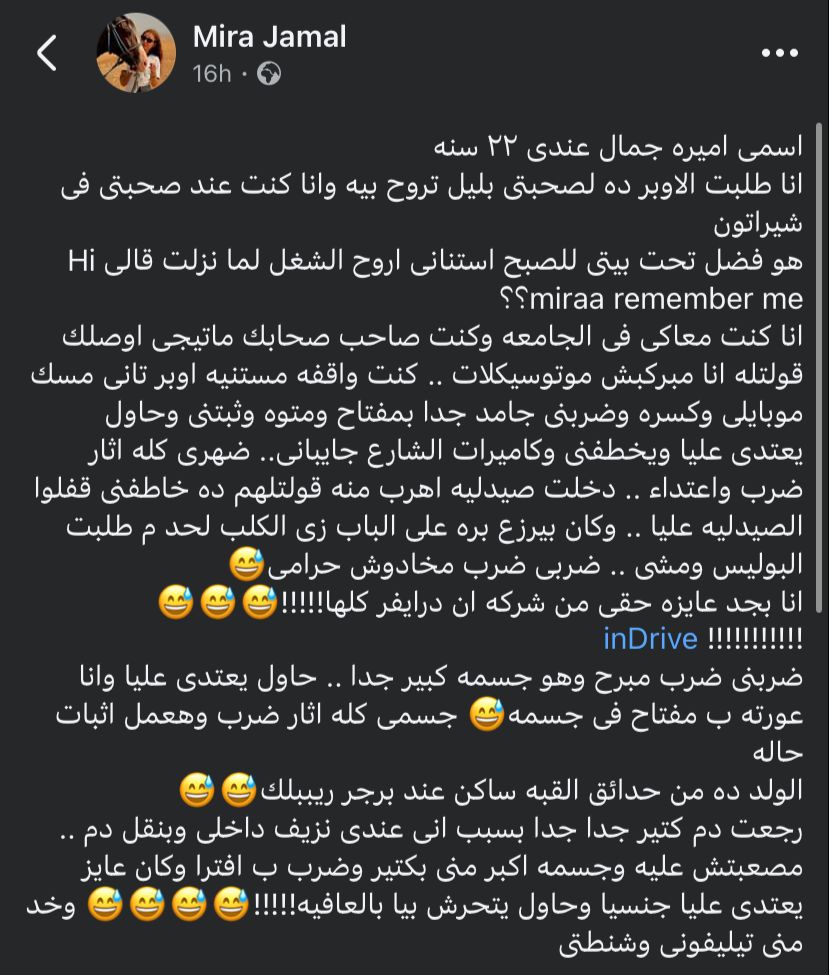This screenshot has width=829, height=975.
Task: Go back using the top arrow
Action: [x=47, y=54]
